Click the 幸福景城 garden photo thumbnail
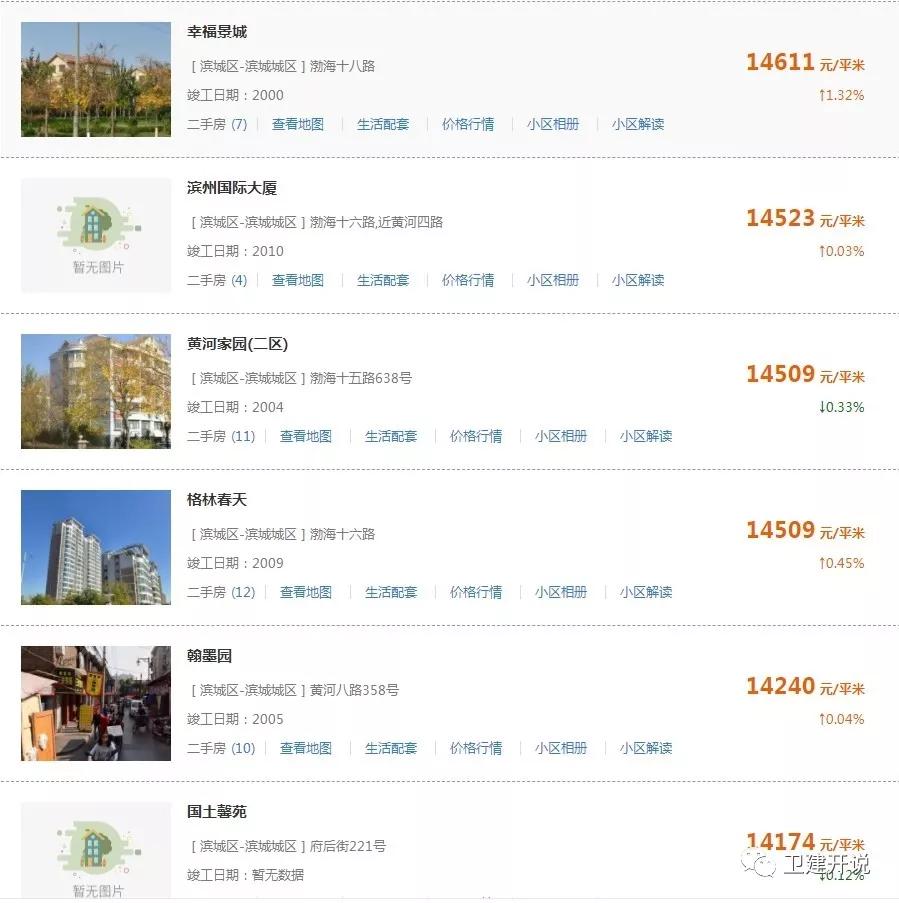Screen dimensions: 899x903 click(x=95, y=79)
